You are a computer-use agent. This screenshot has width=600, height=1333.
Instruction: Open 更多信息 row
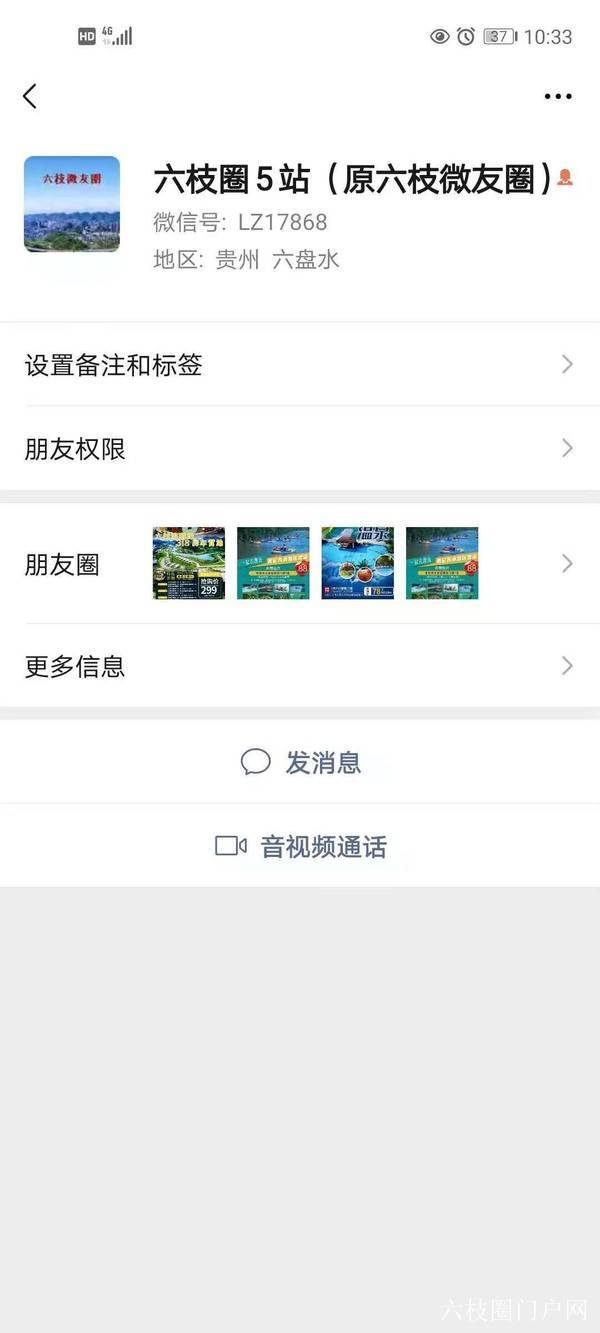[300, 666]
